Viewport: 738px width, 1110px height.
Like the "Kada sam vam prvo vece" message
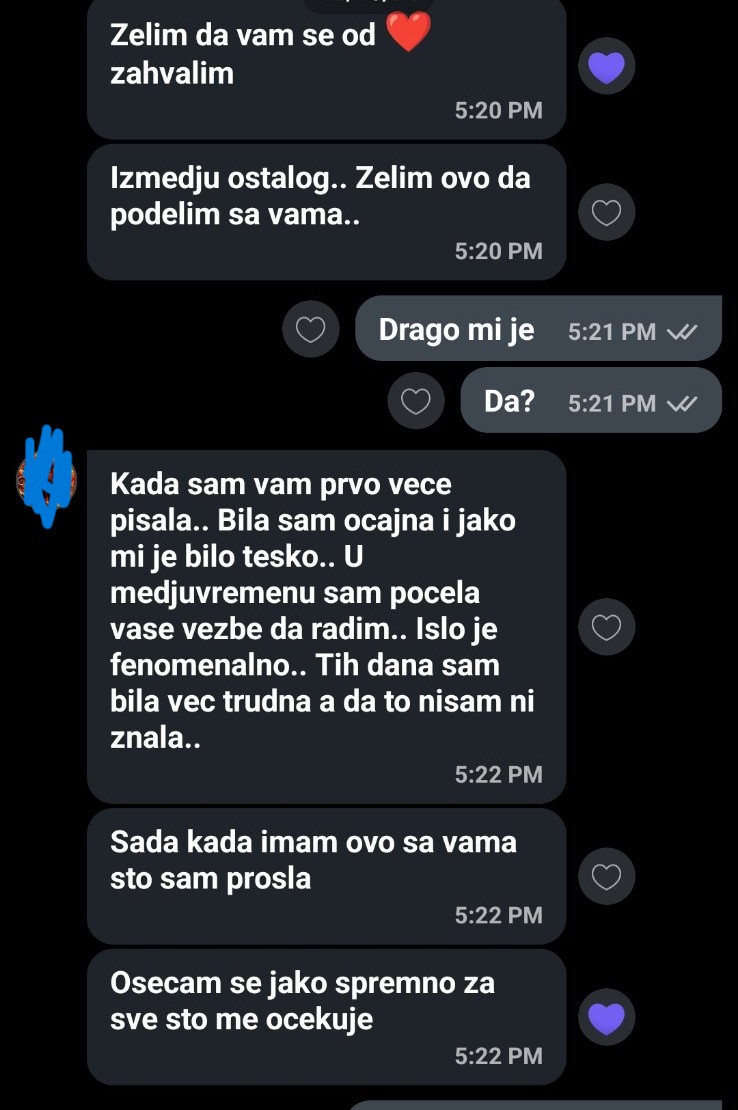[x=607, y=627]
